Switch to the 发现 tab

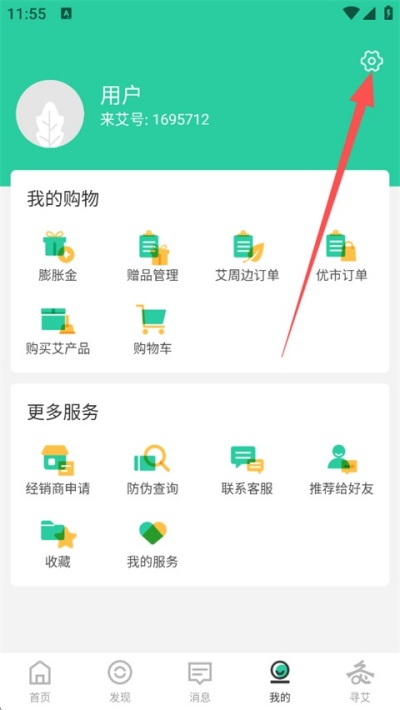pos(120,681)
